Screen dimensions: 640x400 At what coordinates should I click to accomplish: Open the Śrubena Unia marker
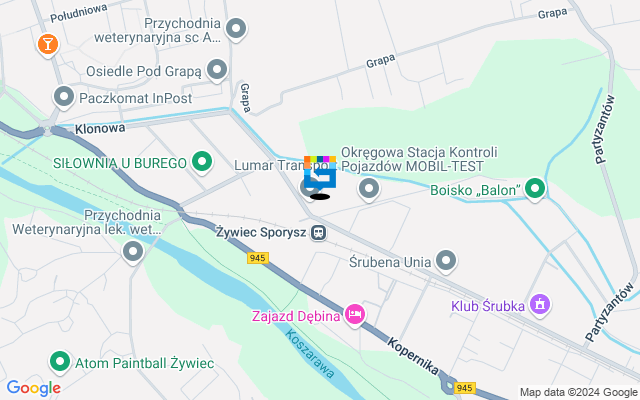pos(447,261)
